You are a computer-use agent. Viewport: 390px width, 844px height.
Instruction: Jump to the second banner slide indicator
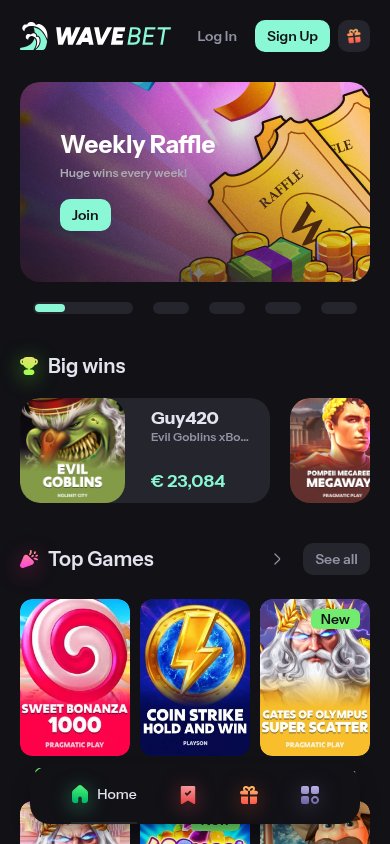pyautogui.click(x=171, y=308)
